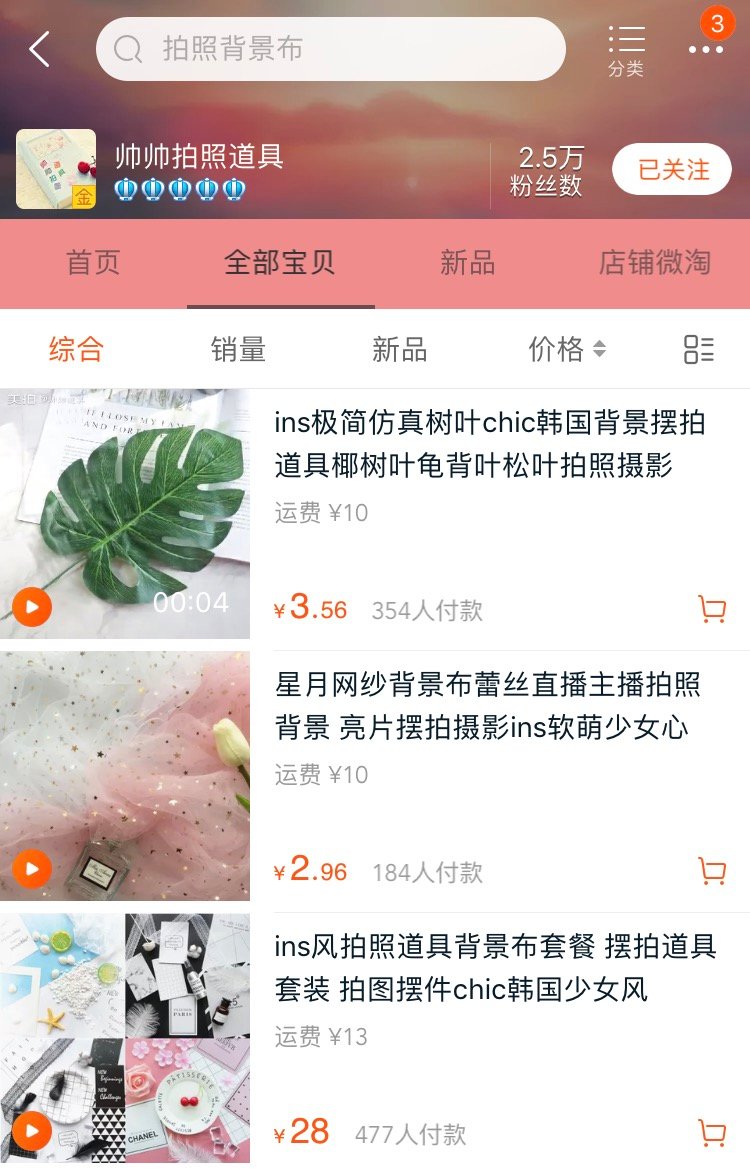
Task: Sort items by 销量
Action: tap(238, 349)
